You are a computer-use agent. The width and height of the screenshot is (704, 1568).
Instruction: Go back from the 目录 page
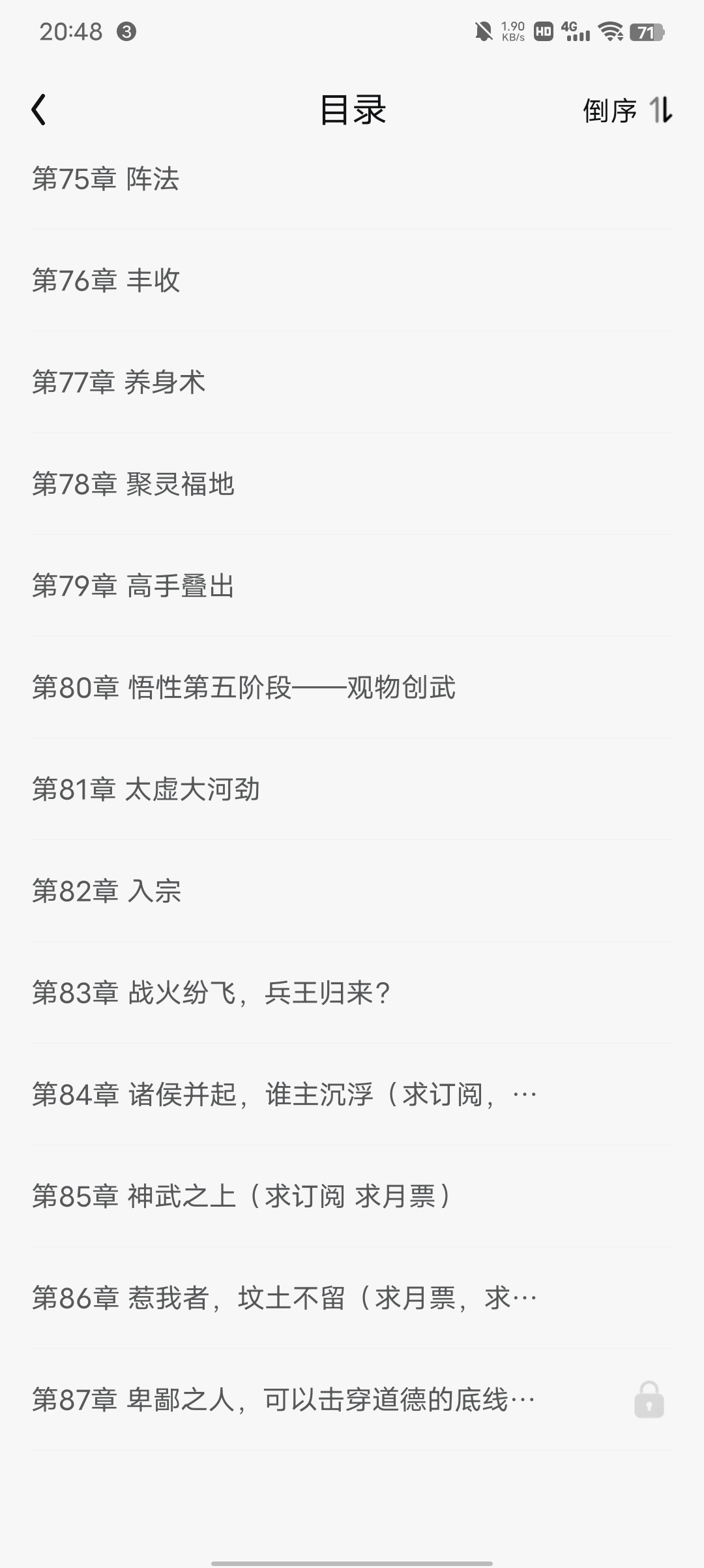(x=39, y=110)
